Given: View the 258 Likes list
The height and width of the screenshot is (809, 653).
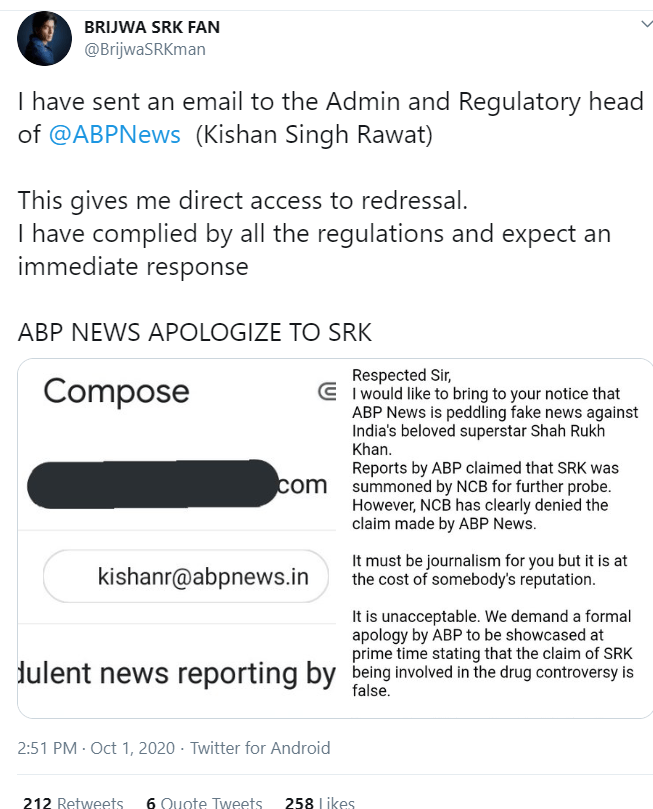Looking at the screenshot, I should click(320, 802).
